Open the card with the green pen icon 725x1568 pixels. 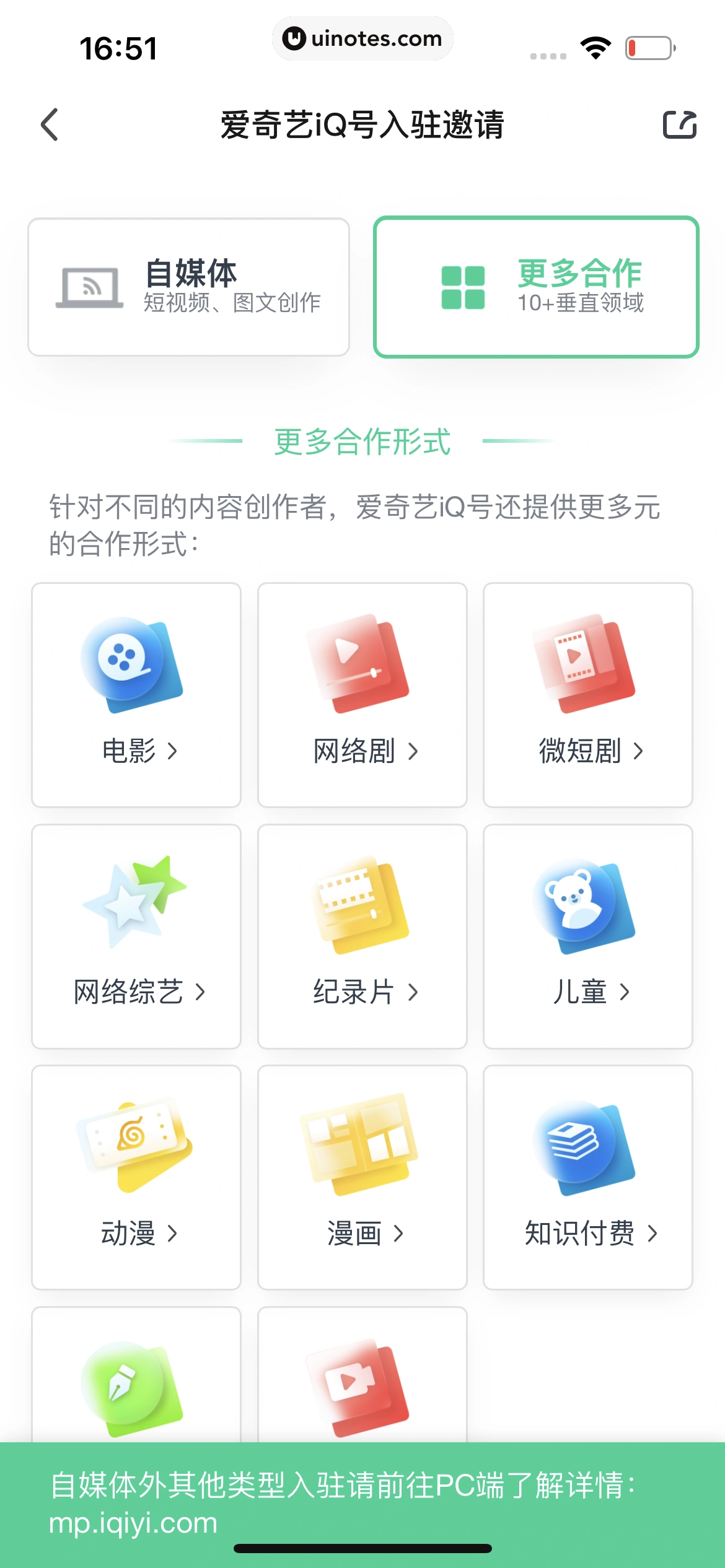136,1381
